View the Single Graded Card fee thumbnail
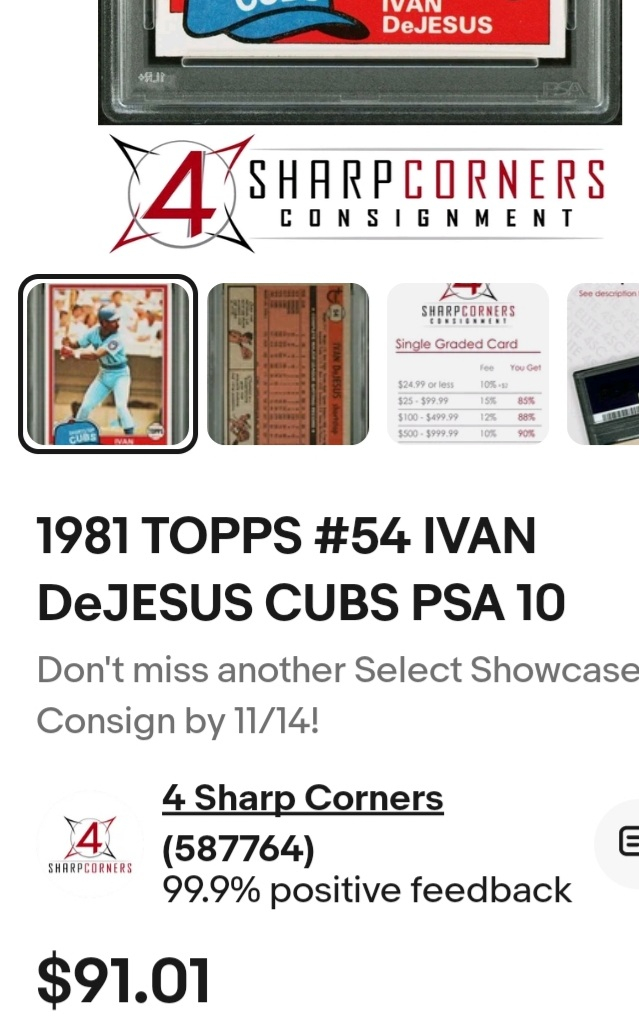This screenshot has height=1025, width=639. click(468, 364)
